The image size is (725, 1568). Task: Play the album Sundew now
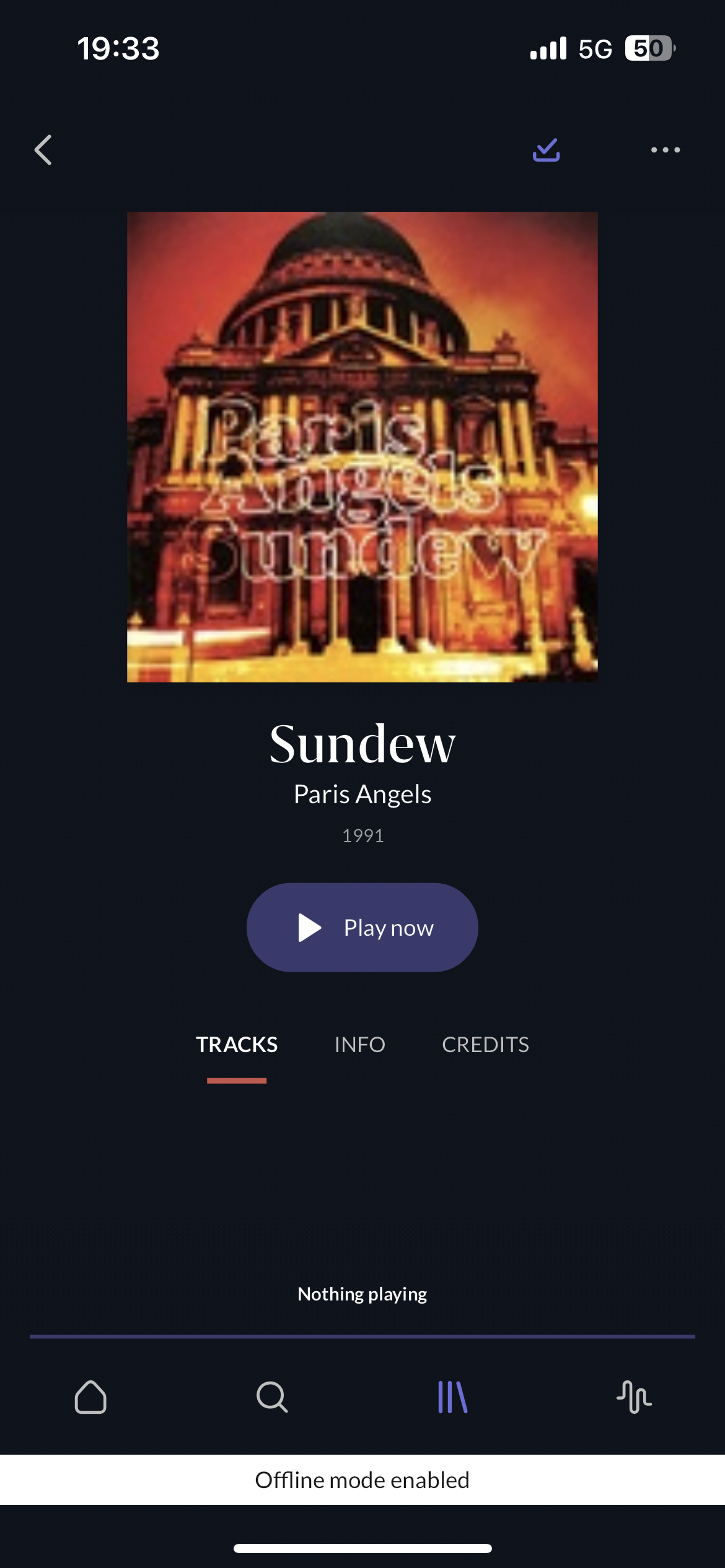[x=362, y=927]
